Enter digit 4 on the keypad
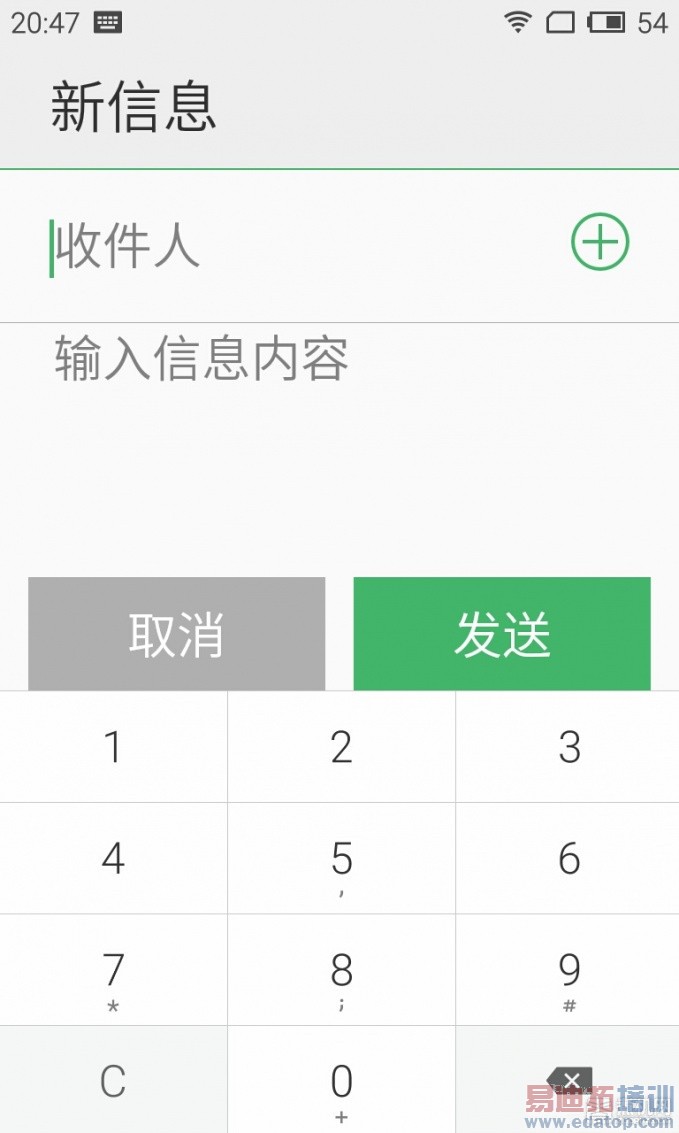The height and width of the screenshot is (1133, 679). coord(113,858)
